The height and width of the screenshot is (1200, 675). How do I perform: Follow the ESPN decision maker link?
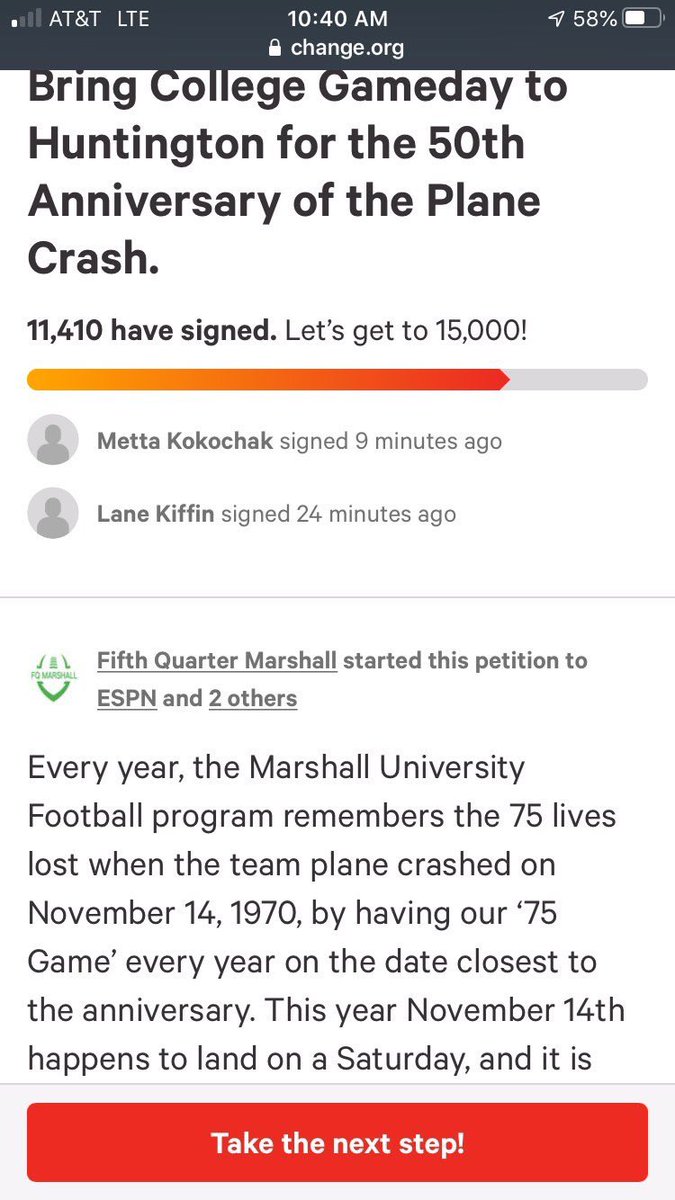point(126,699)
